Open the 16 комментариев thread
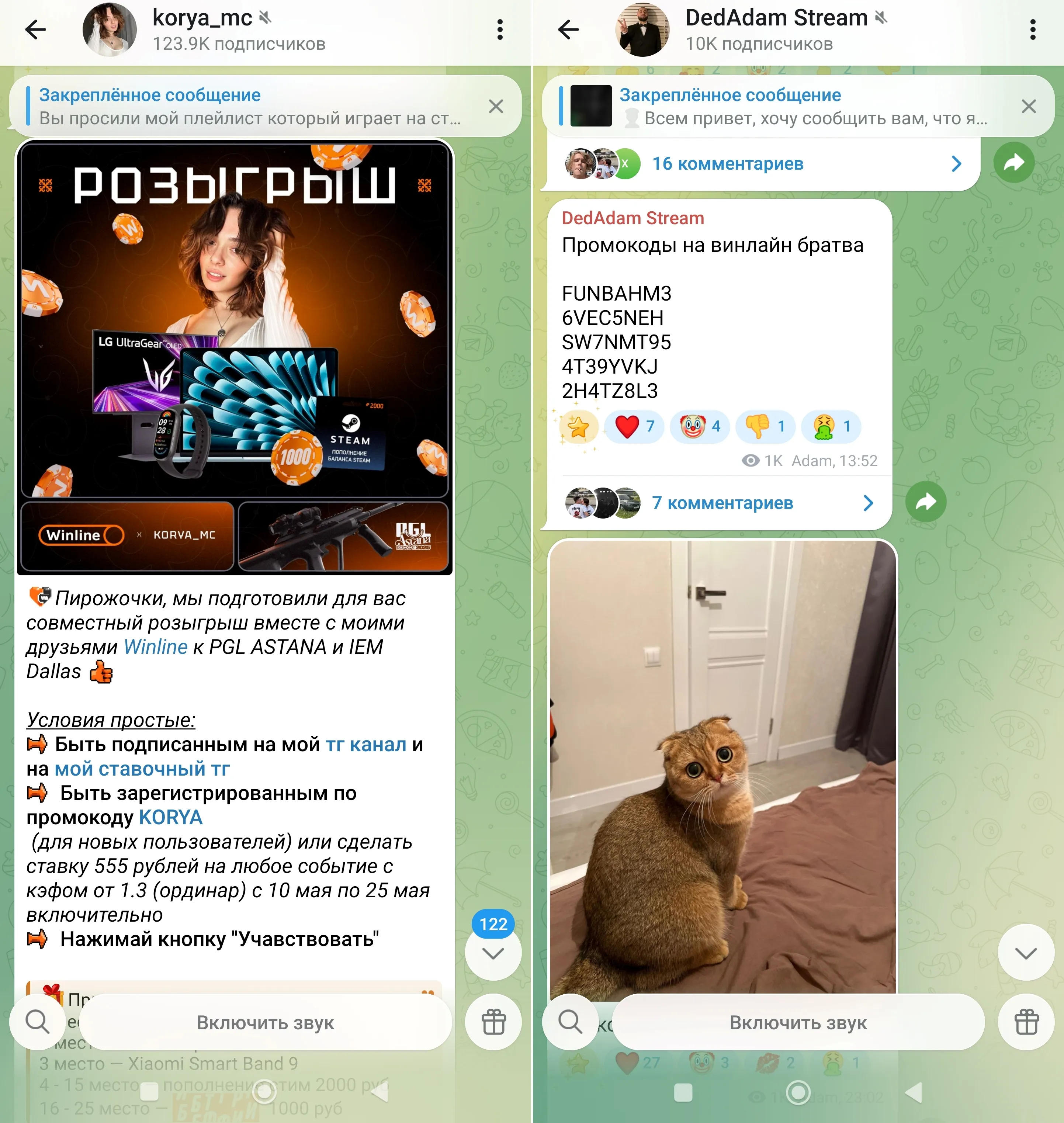 [760, 164]
